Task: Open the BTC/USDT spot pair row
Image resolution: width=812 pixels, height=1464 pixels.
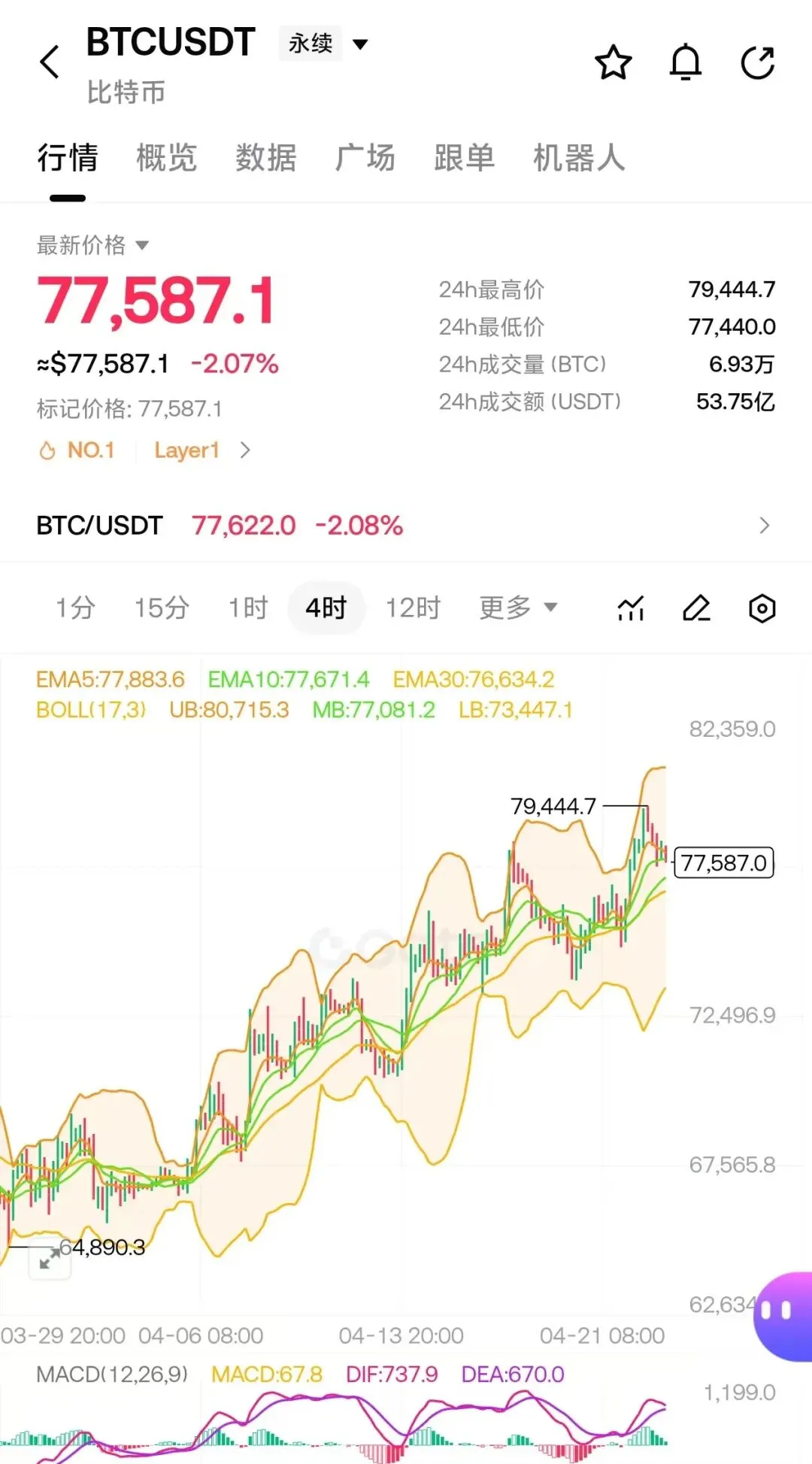Action: click(406, 526)
